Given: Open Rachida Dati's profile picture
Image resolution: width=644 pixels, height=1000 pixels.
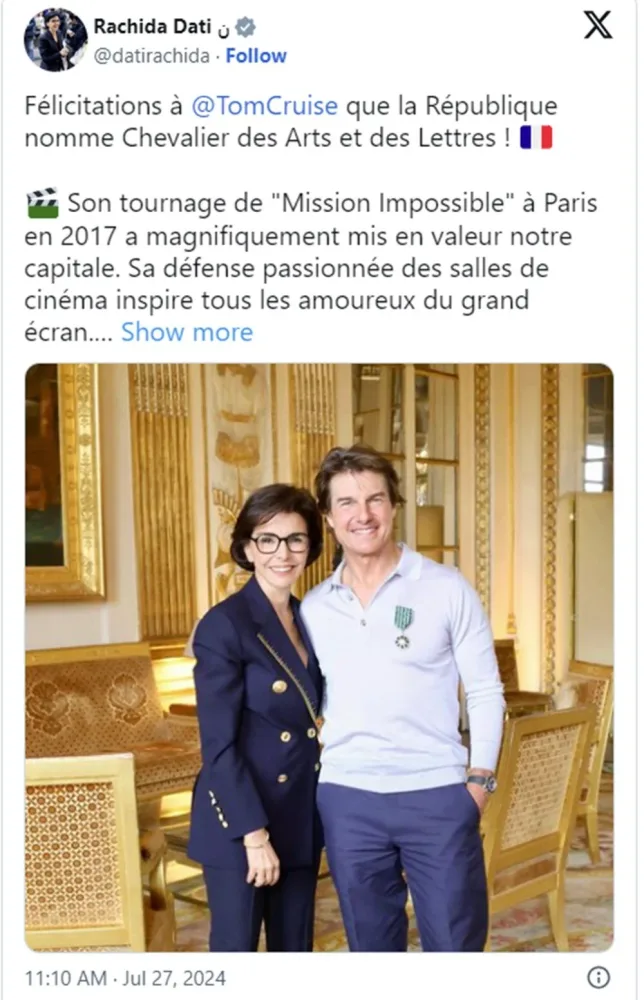Looking at the screenshot, I should tap(55, 41).
